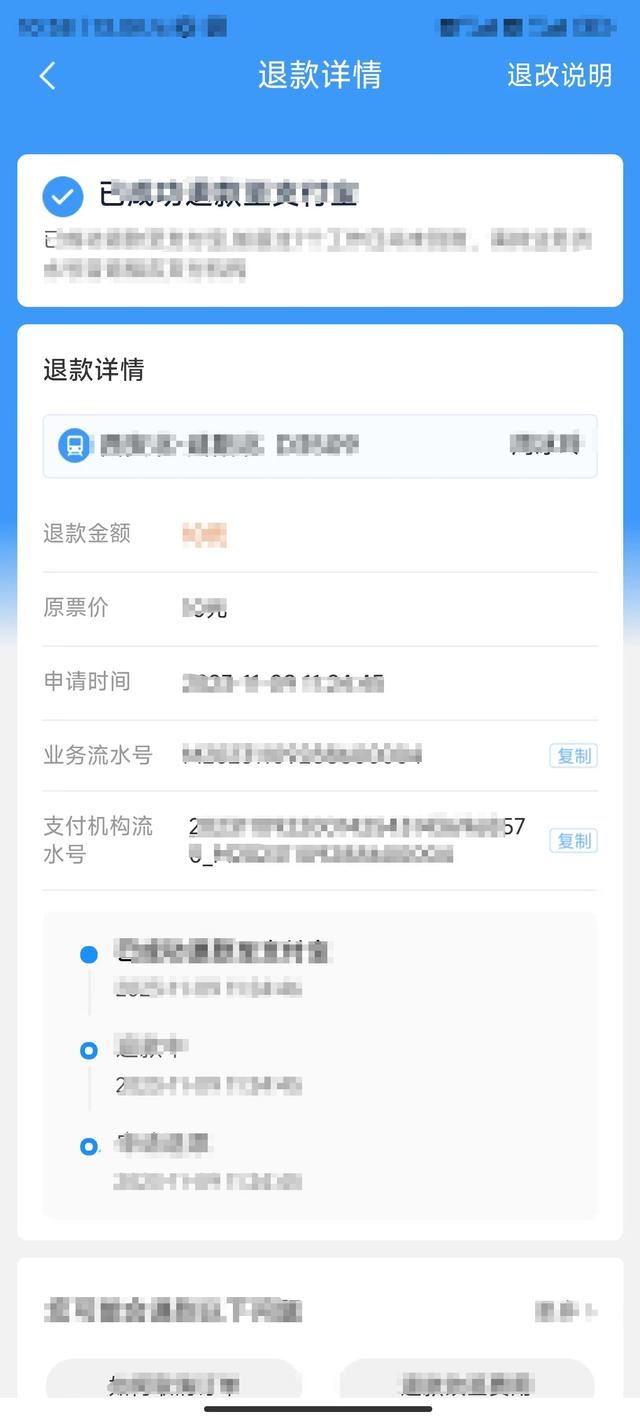Tap 复制 next to 支付机构流水号
This screenshot has width=640, height=1423.
[573, 841]
